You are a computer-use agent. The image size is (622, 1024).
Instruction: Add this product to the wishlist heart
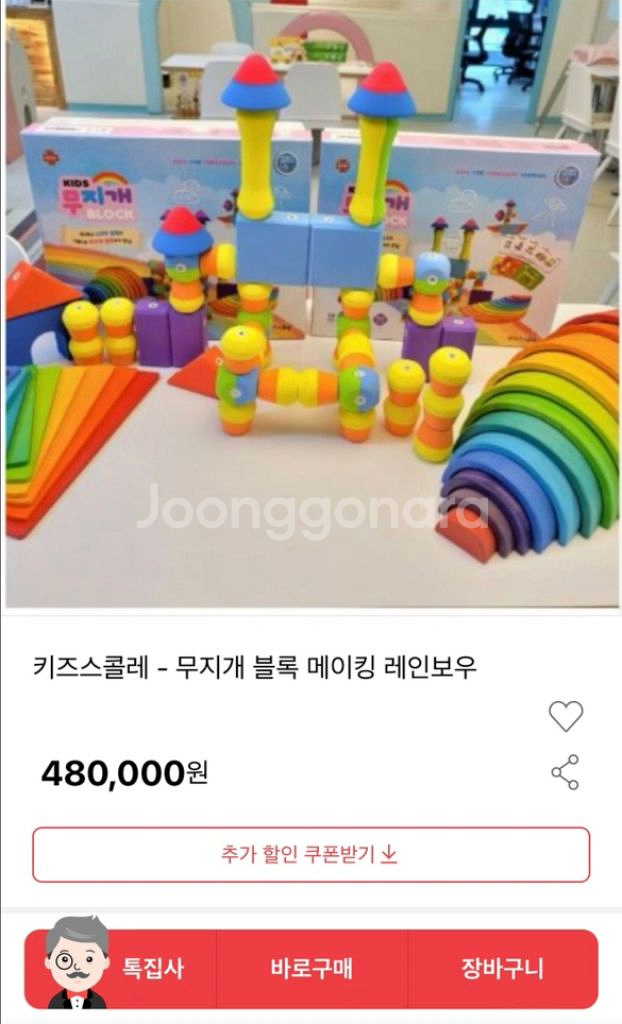[565, 716]
